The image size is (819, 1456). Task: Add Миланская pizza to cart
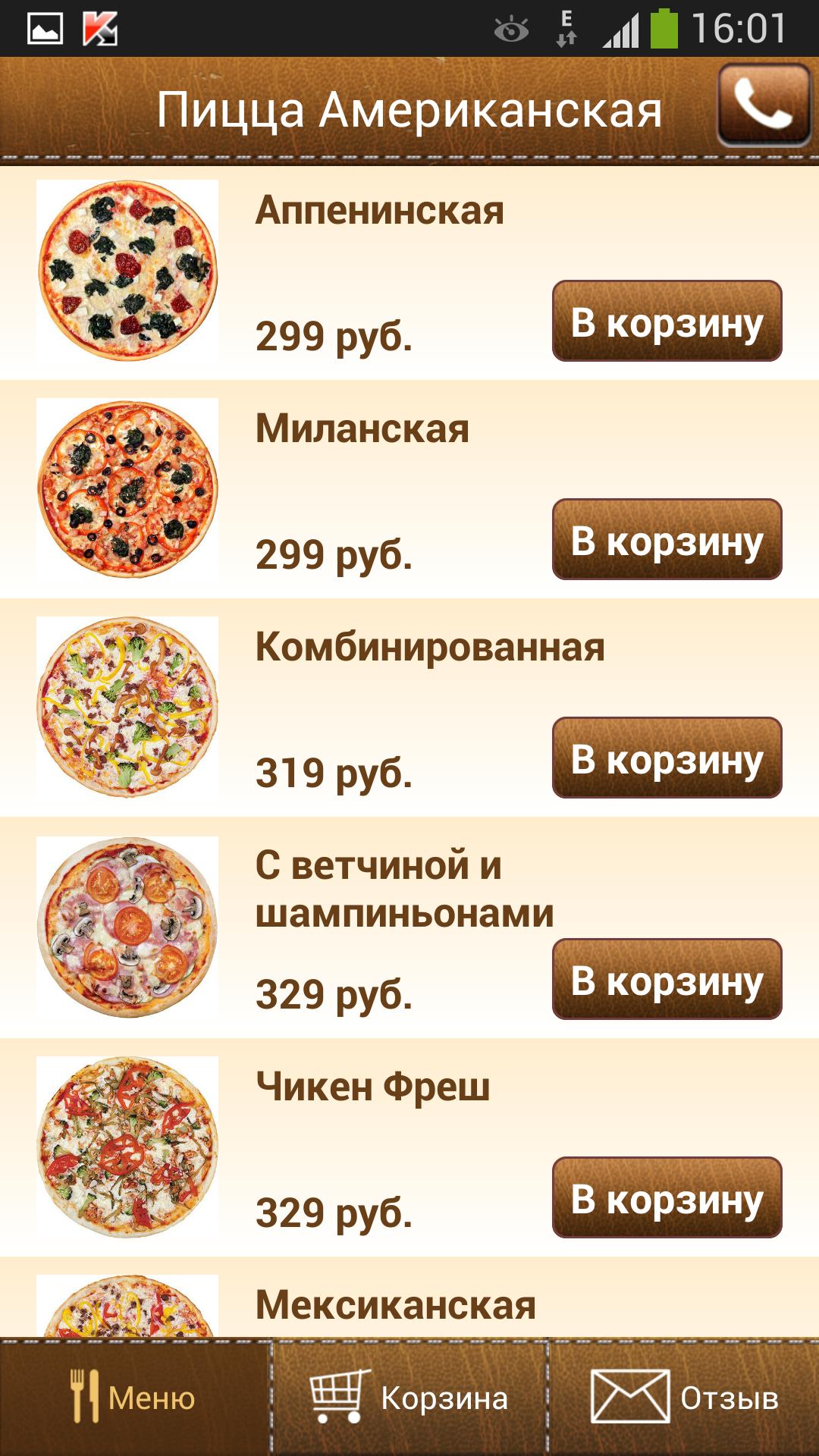coord(667,540)
